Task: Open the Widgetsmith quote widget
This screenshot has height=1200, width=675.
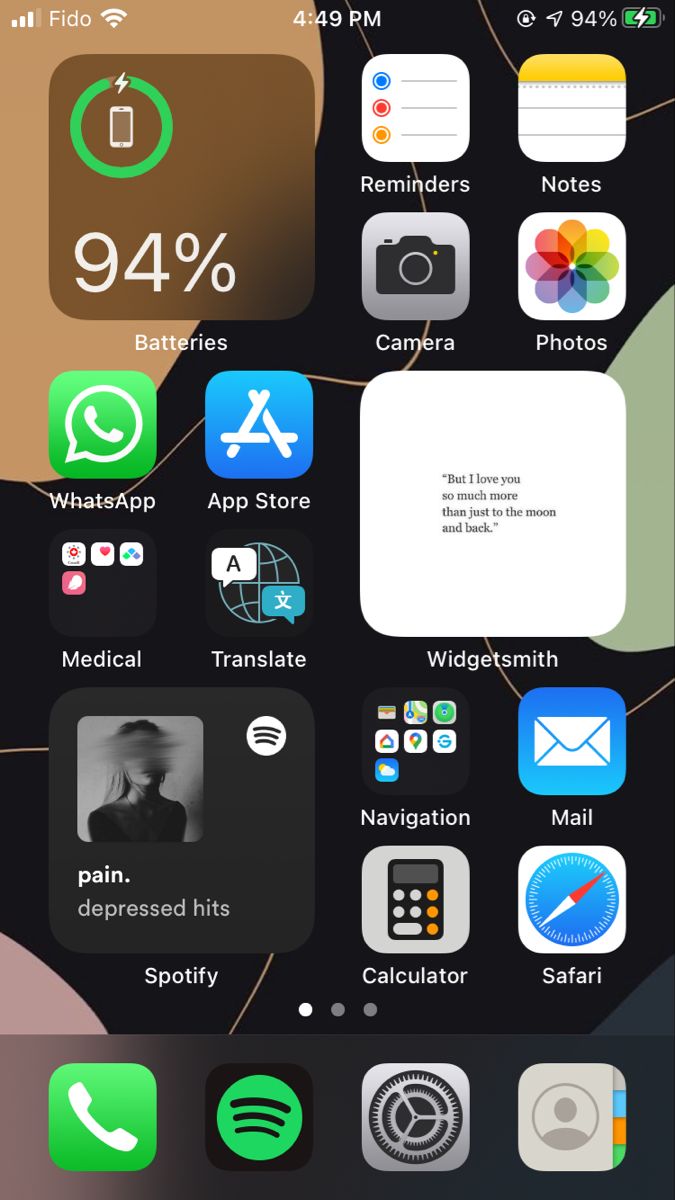Action: (x=493, y=504)
